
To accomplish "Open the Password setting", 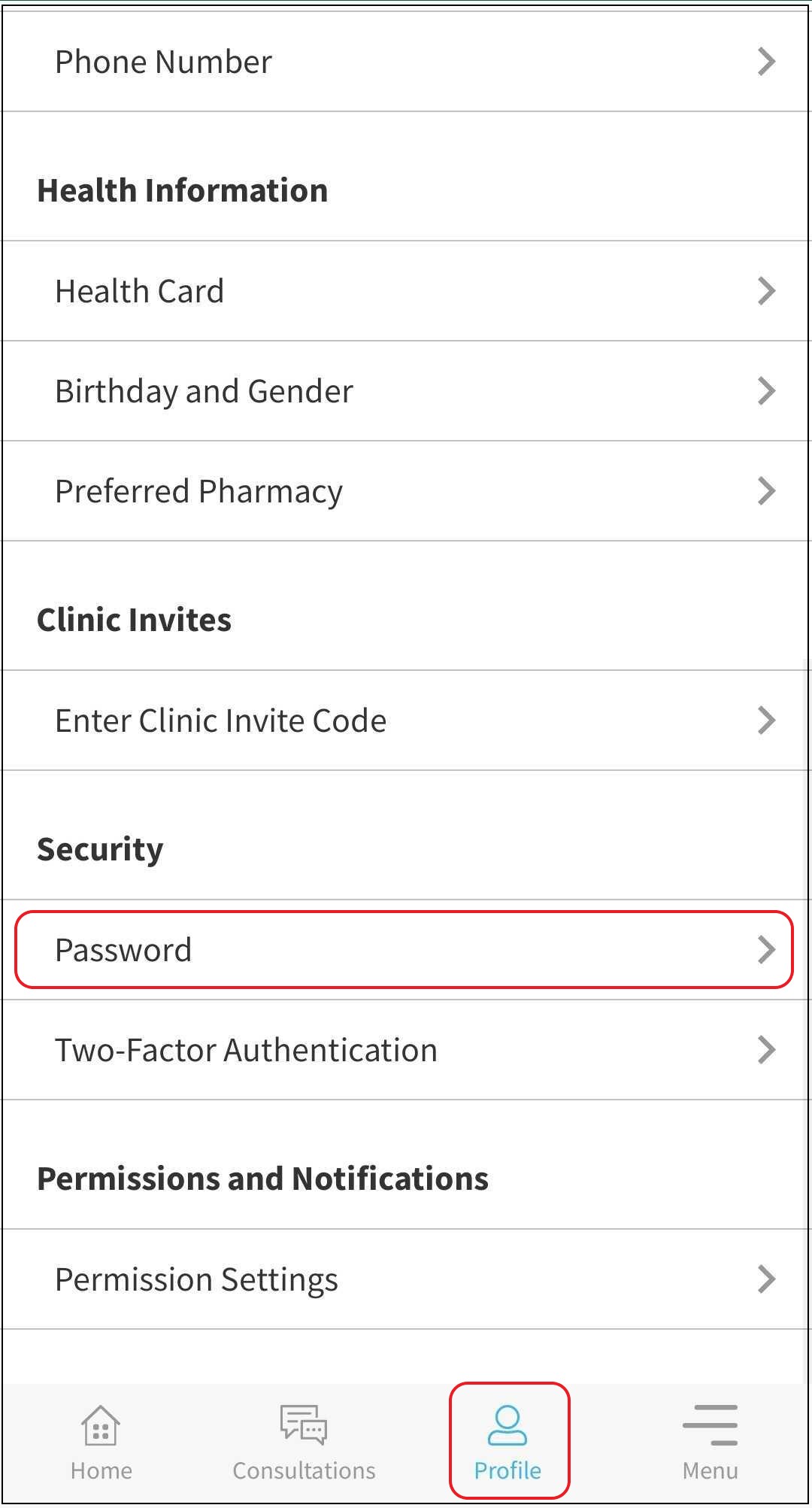I will [404, 950].
